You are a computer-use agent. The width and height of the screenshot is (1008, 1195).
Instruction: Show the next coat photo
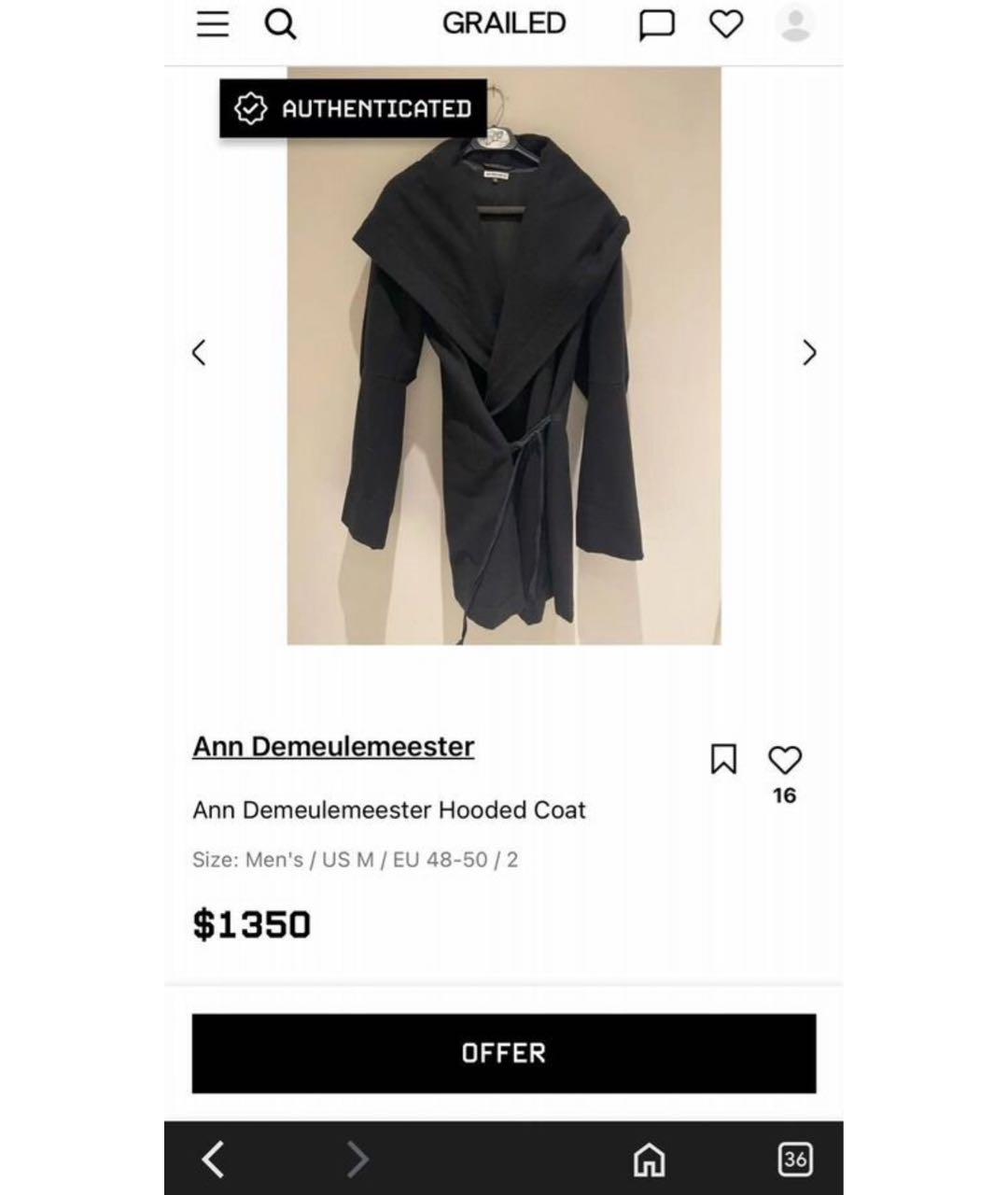pyautogui.click(x=809, y=353)
